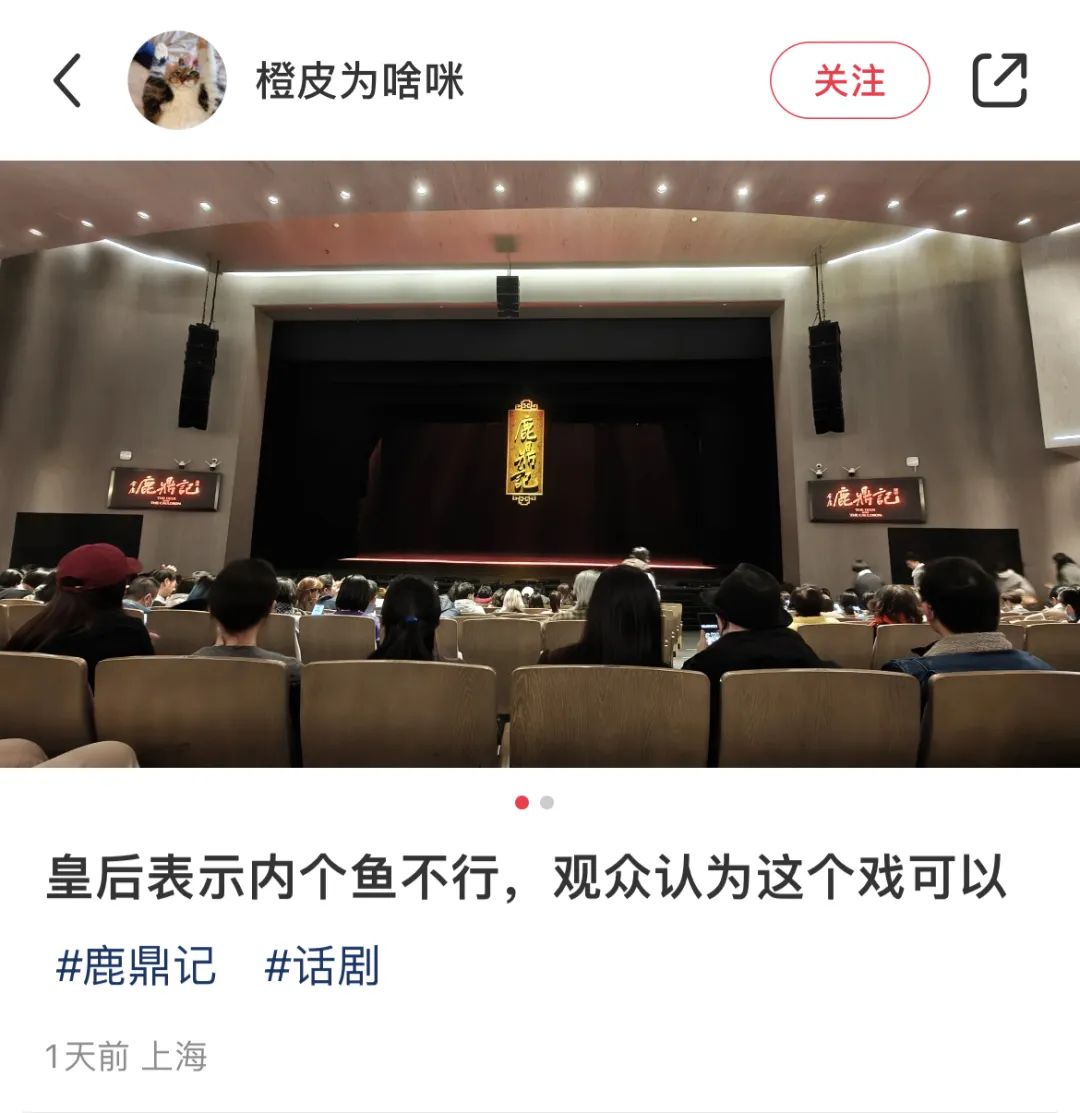Open 橙皮为啥咪's profile avatar
The width and height of the screenshot is (1080, 1113).
tap(177, 81)
